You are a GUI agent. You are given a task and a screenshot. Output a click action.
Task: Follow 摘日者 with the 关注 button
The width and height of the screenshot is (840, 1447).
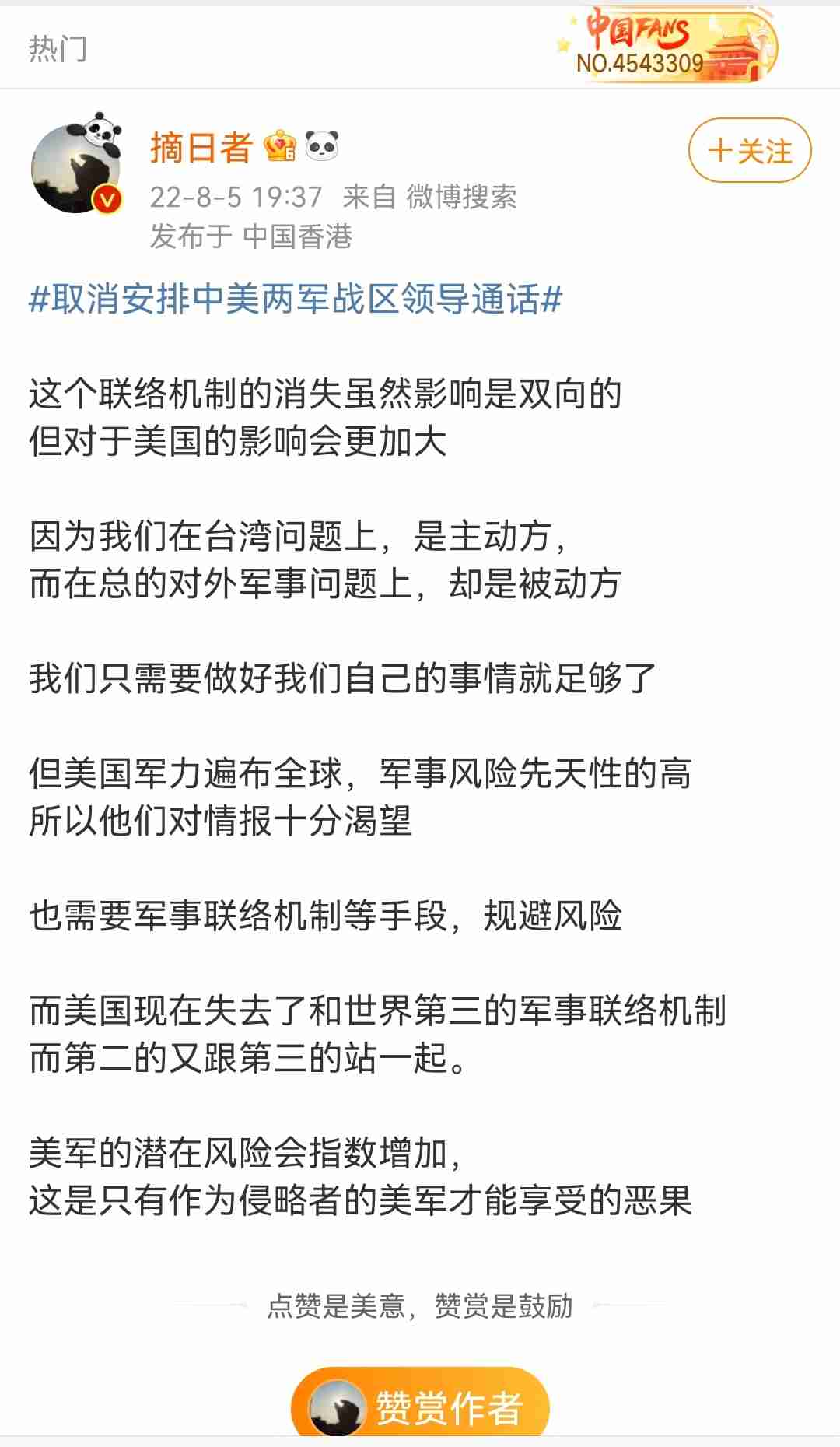[749, 151]
